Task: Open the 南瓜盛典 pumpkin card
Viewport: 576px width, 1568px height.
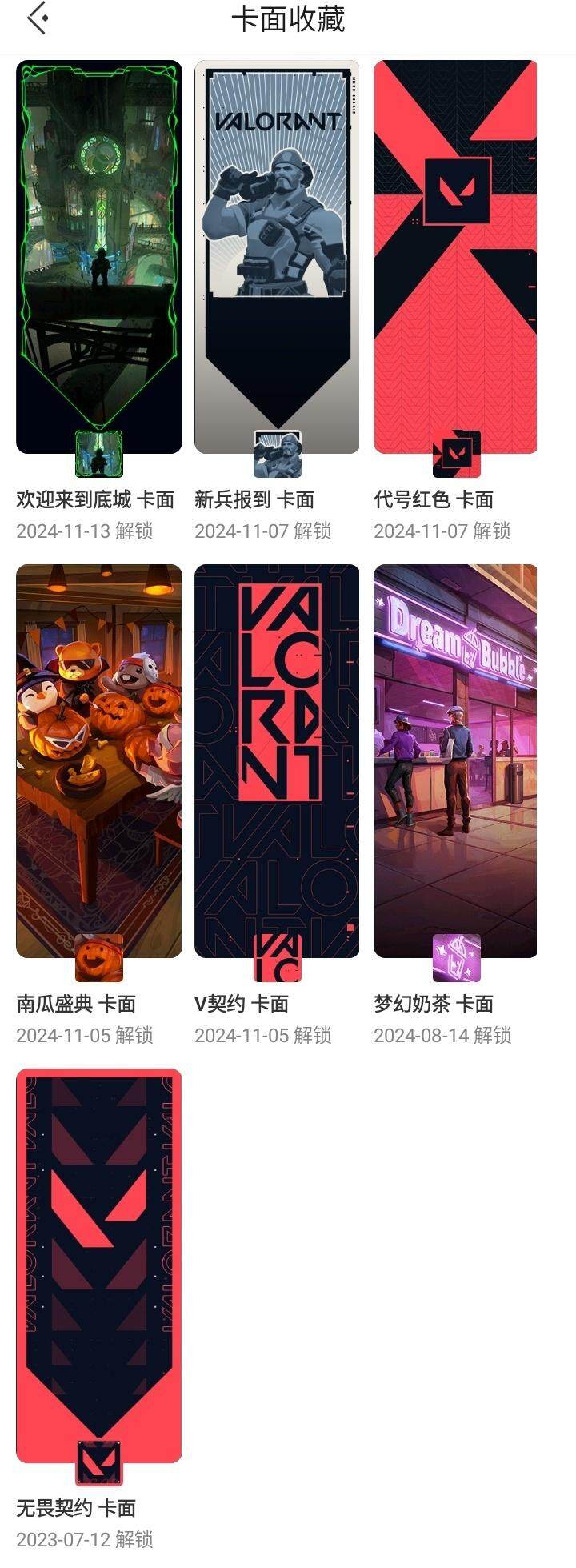Action: 98,760
